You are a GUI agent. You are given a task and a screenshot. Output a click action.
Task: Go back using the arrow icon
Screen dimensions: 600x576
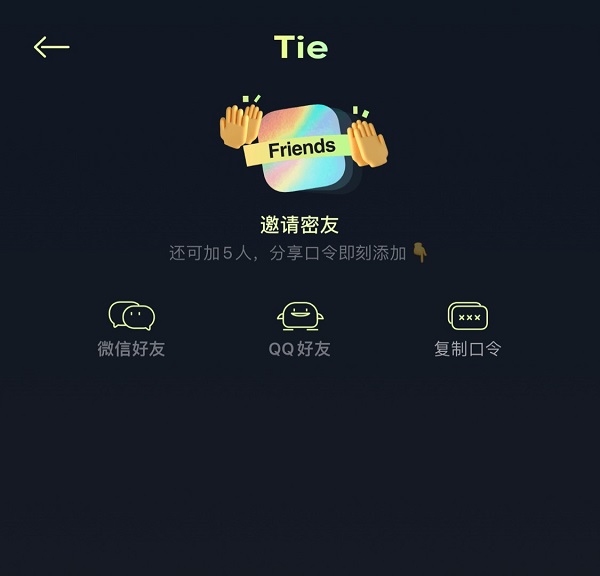click(51, 47)
